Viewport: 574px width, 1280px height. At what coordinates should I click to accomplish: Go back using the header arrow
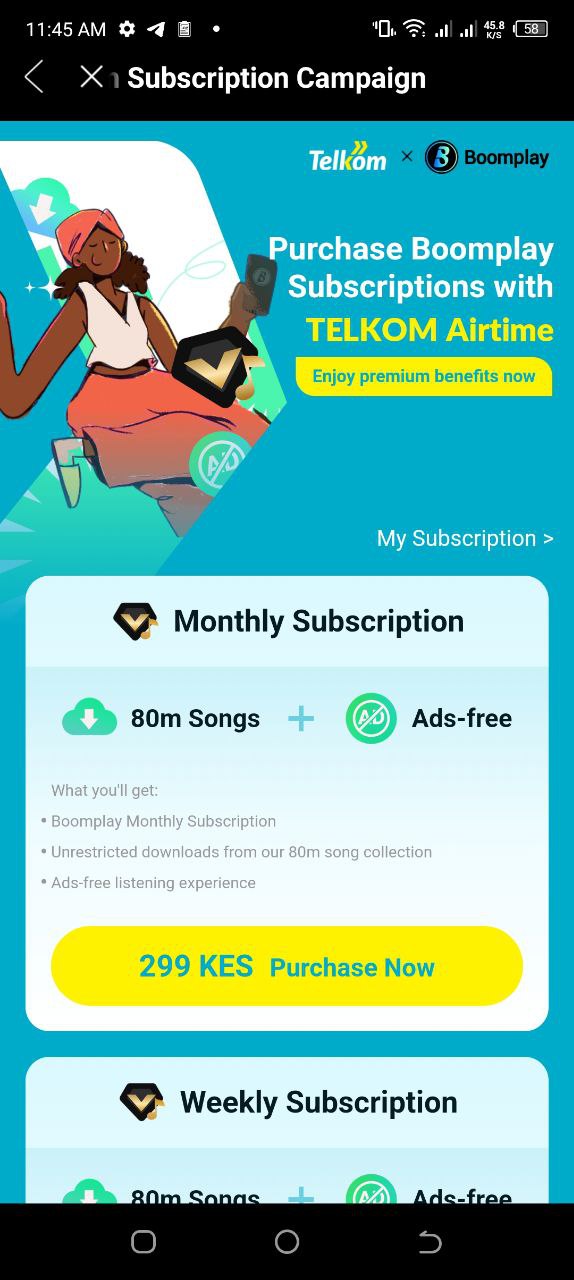33,77
